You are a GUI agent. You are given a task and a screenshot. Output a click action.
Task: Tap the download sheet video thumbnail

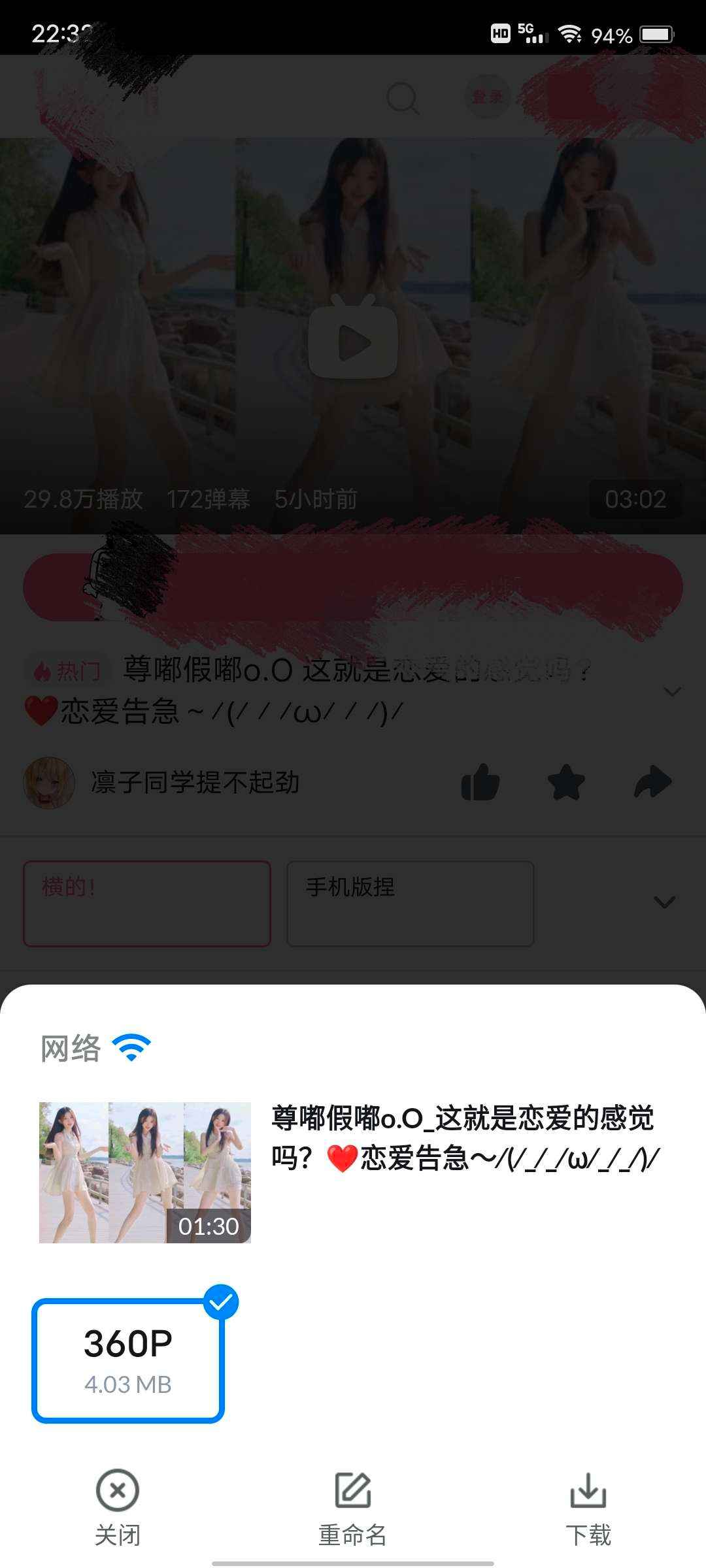[144, 1171]
